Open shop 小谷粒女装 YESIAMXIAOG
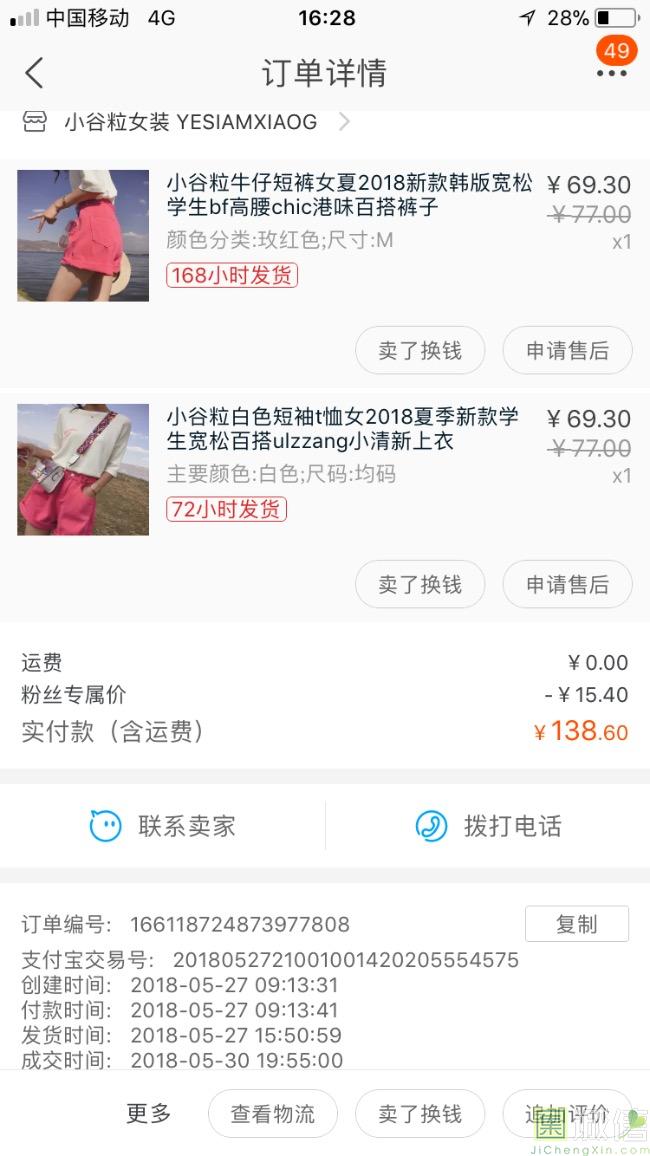Image resolution: width=650 pixels, height=1156 pixels. click(190, 122)
